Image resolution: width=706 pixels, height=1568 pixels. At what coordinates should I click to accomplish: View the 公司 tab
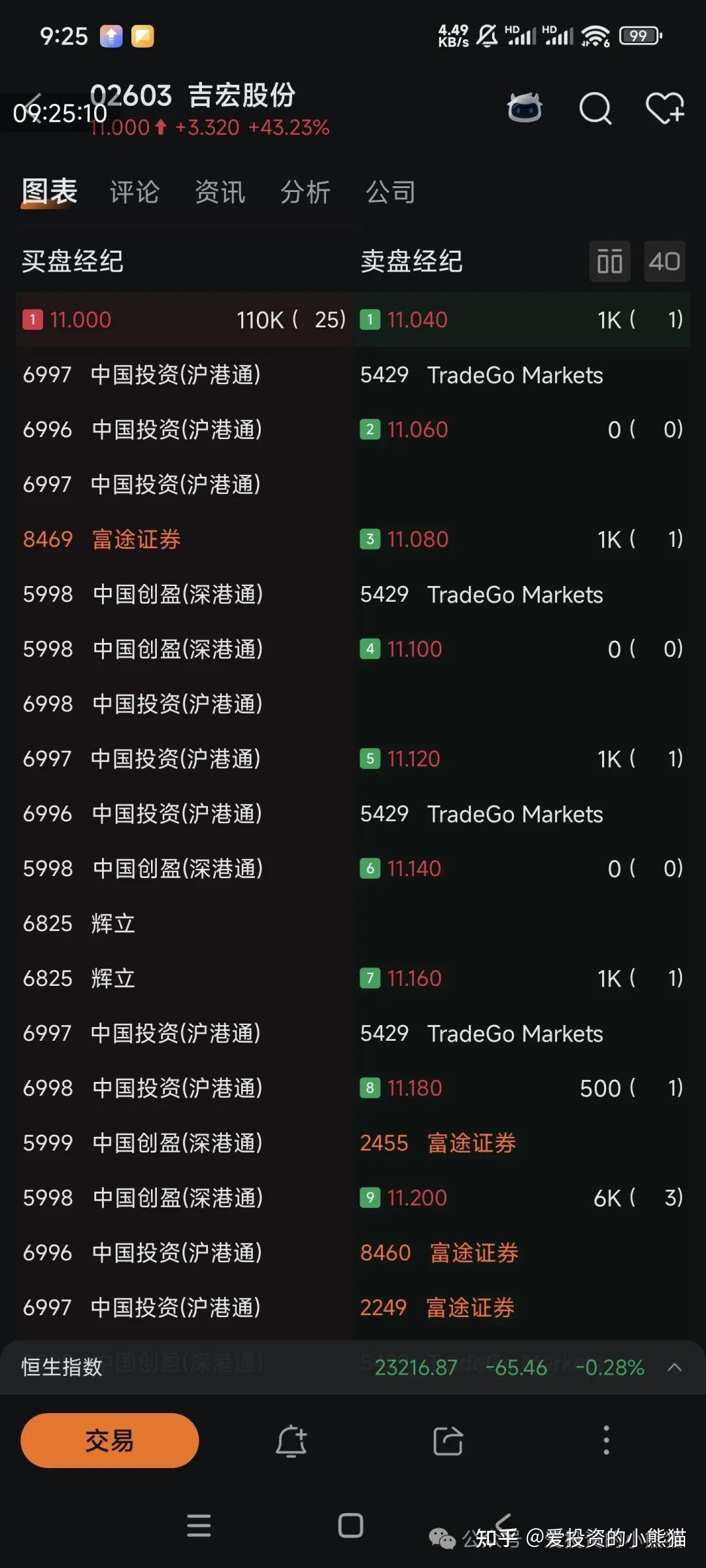click(392, 192)
